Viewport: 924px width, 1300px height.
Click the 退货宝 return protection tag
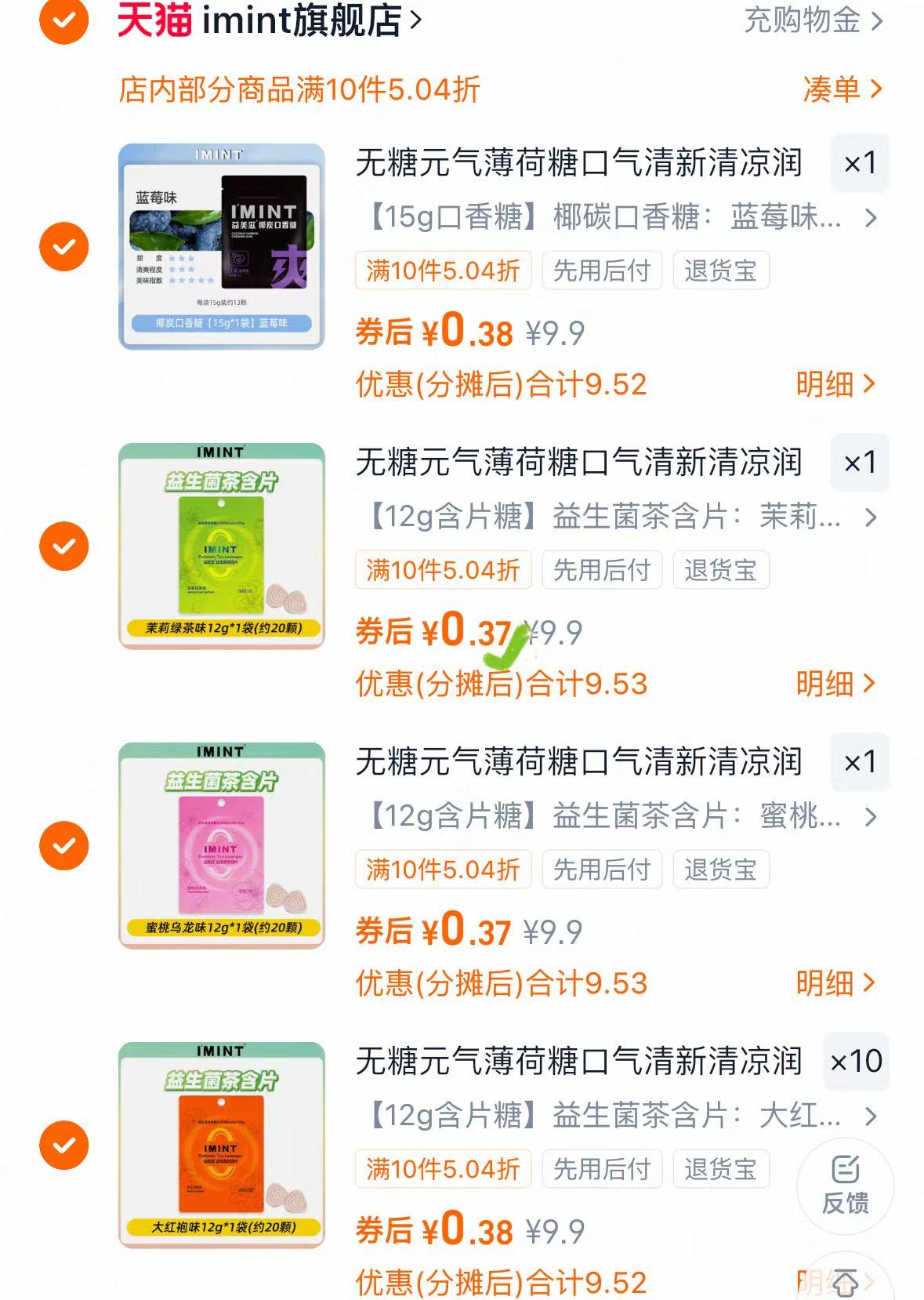pyautogui.click(x=722, y=271)
